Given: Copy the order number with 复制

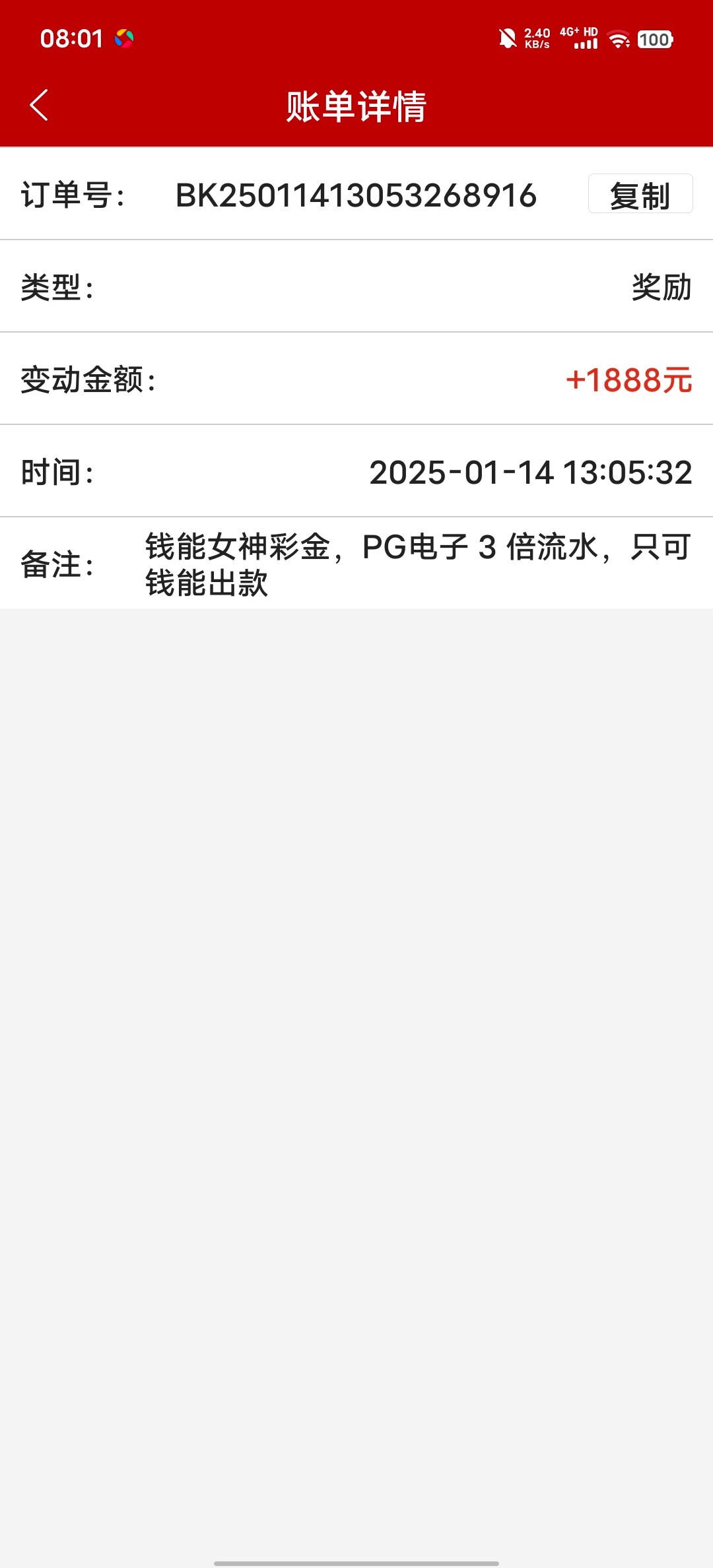Looking at the screenshot, I should (640, 194).
